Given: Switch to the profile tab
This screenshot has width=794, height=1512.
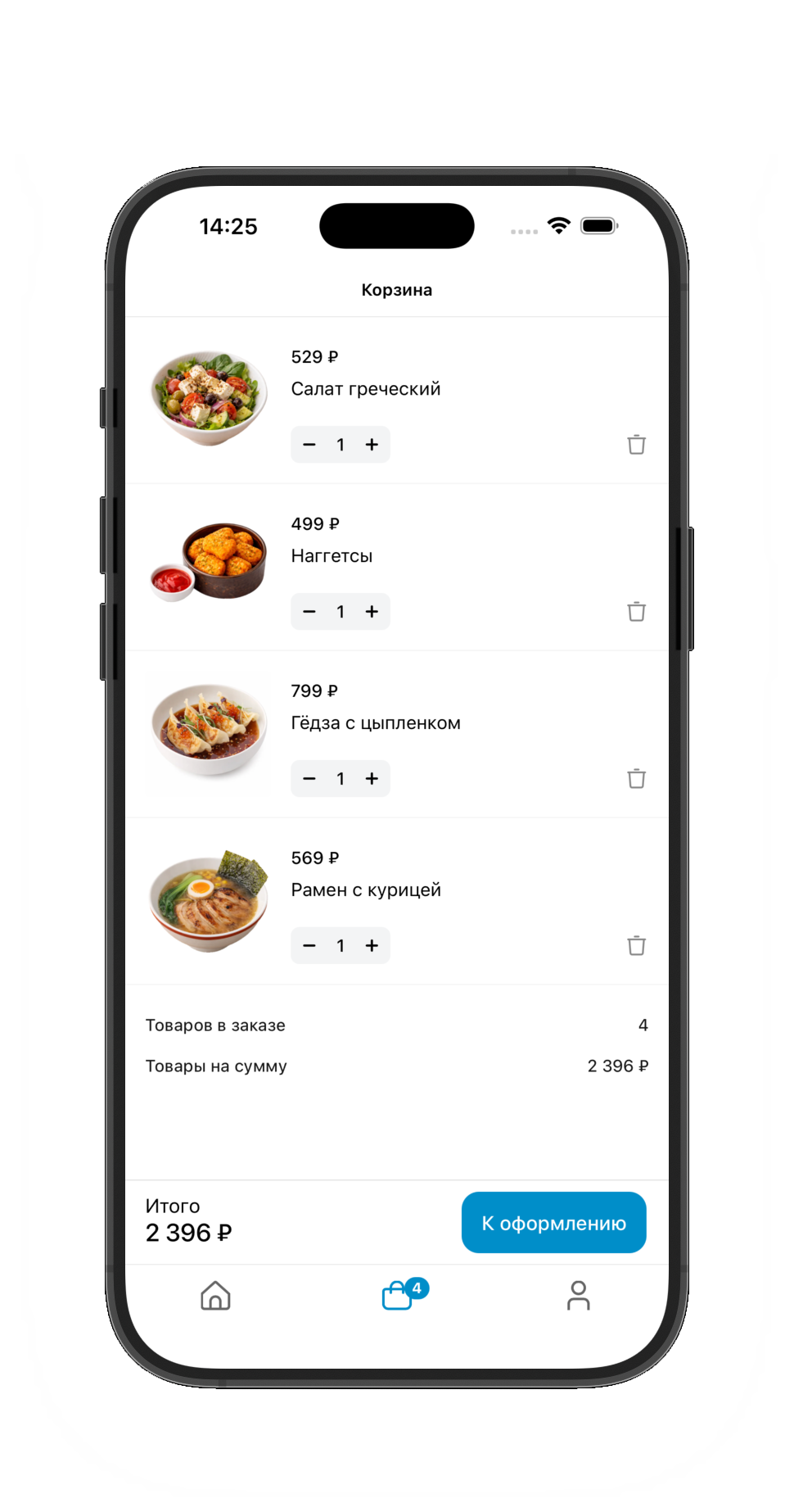Looking at the screenshot, I should coord(578,1296).
